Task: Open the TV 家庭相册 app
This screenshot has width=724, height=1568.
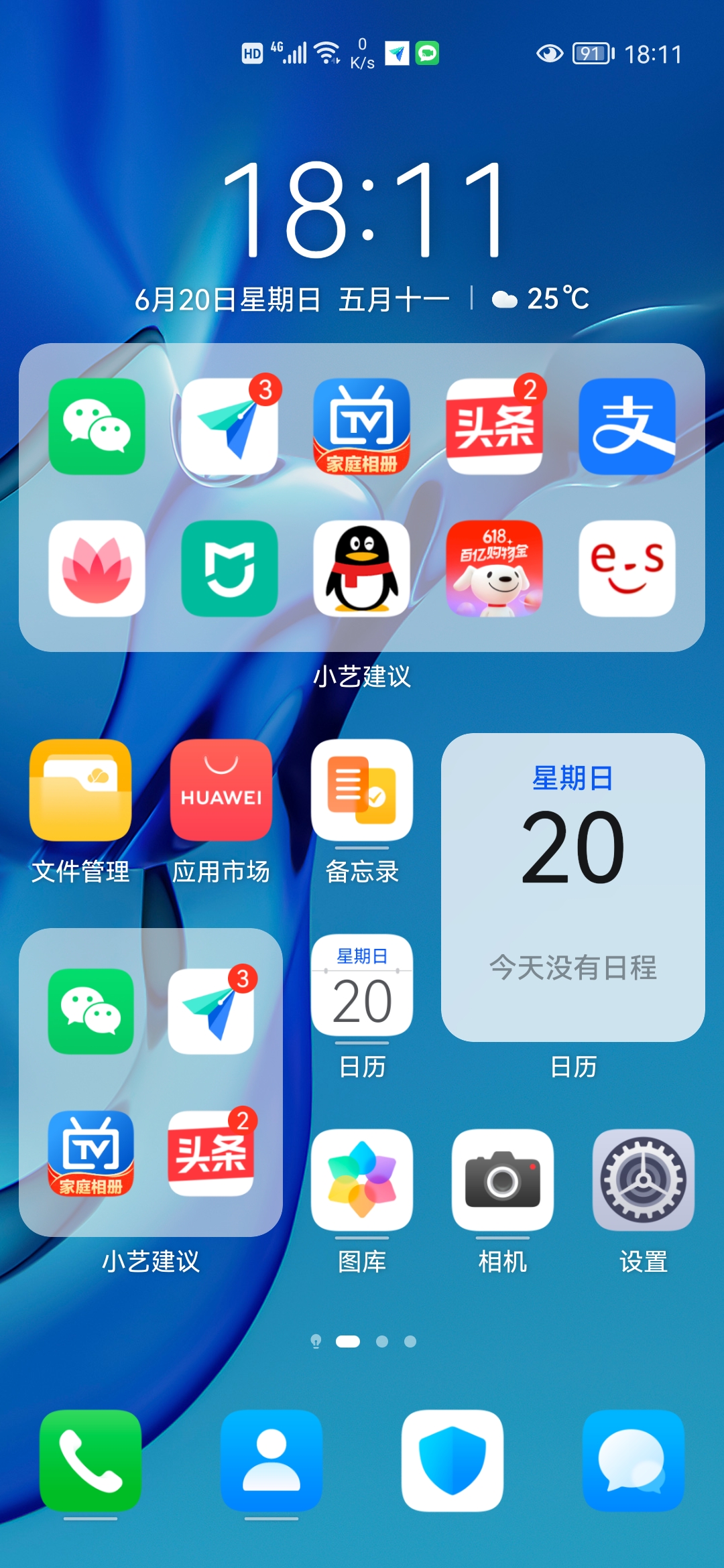Action: pyautogui.click(x=362, y=427)
